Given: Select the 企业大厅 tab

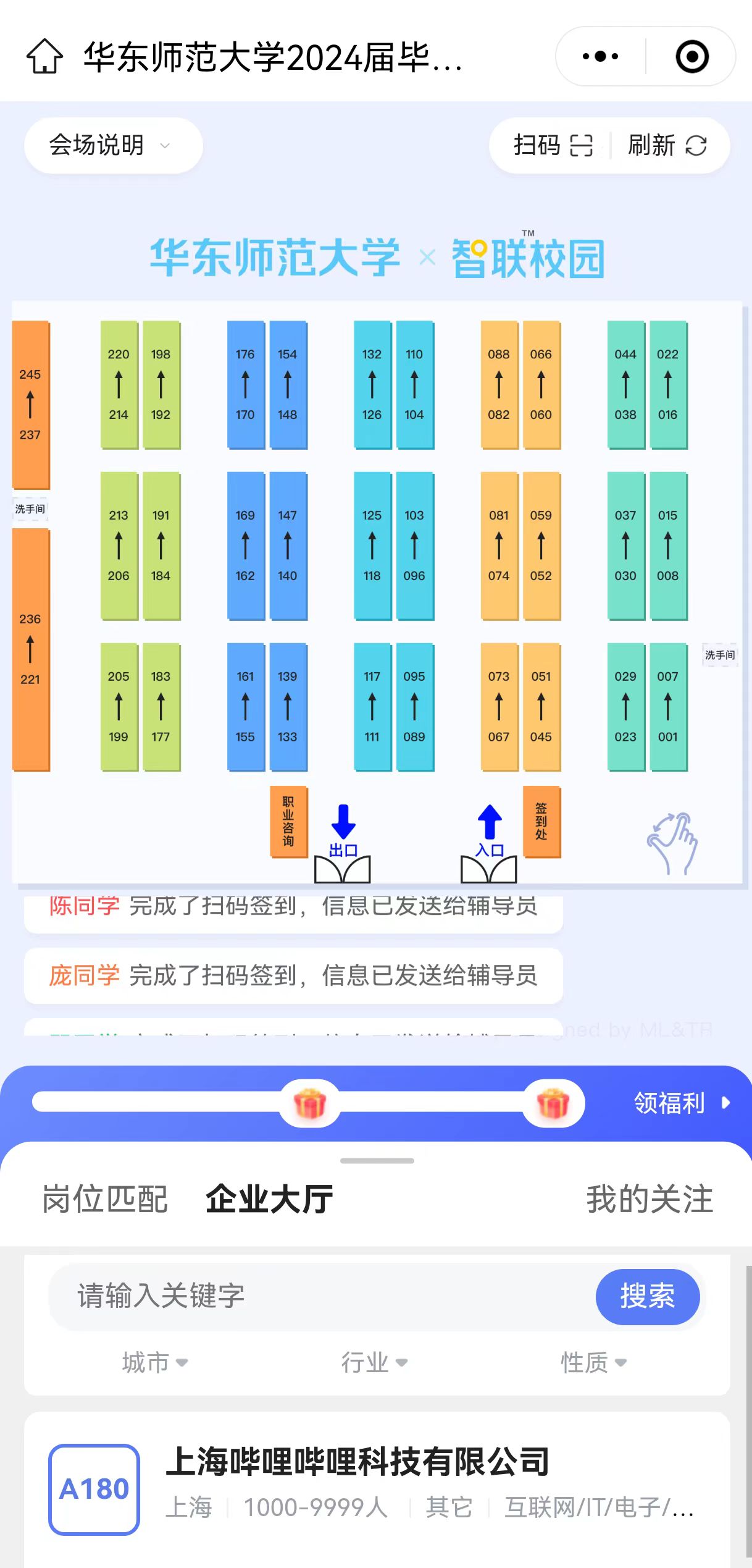Looking at the screenshot, I should click(x=269, y=1199).
